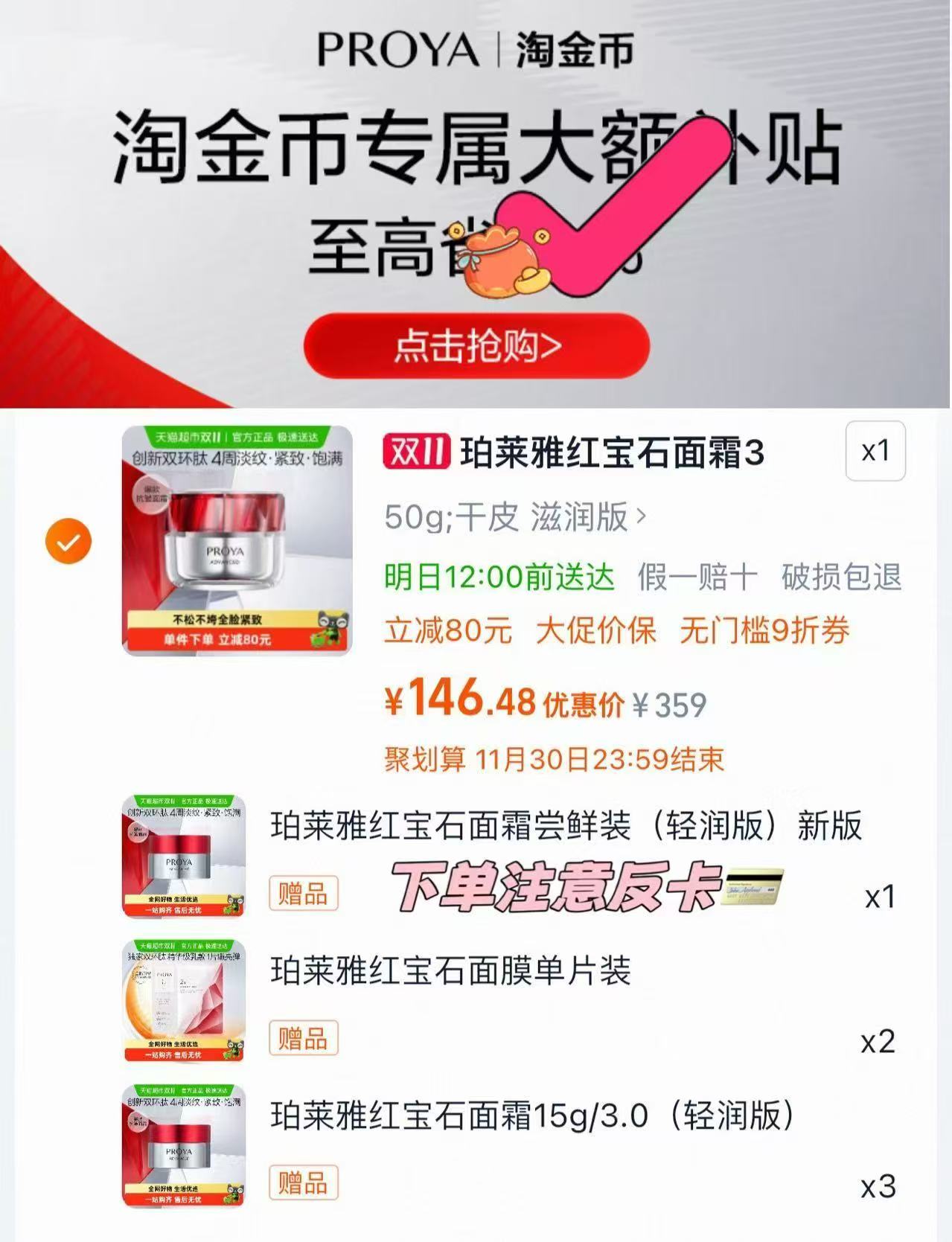
Task: Click the 珀莱雅红宝石面膜单片装 gift thumbnail
Action: point(184,1000)
